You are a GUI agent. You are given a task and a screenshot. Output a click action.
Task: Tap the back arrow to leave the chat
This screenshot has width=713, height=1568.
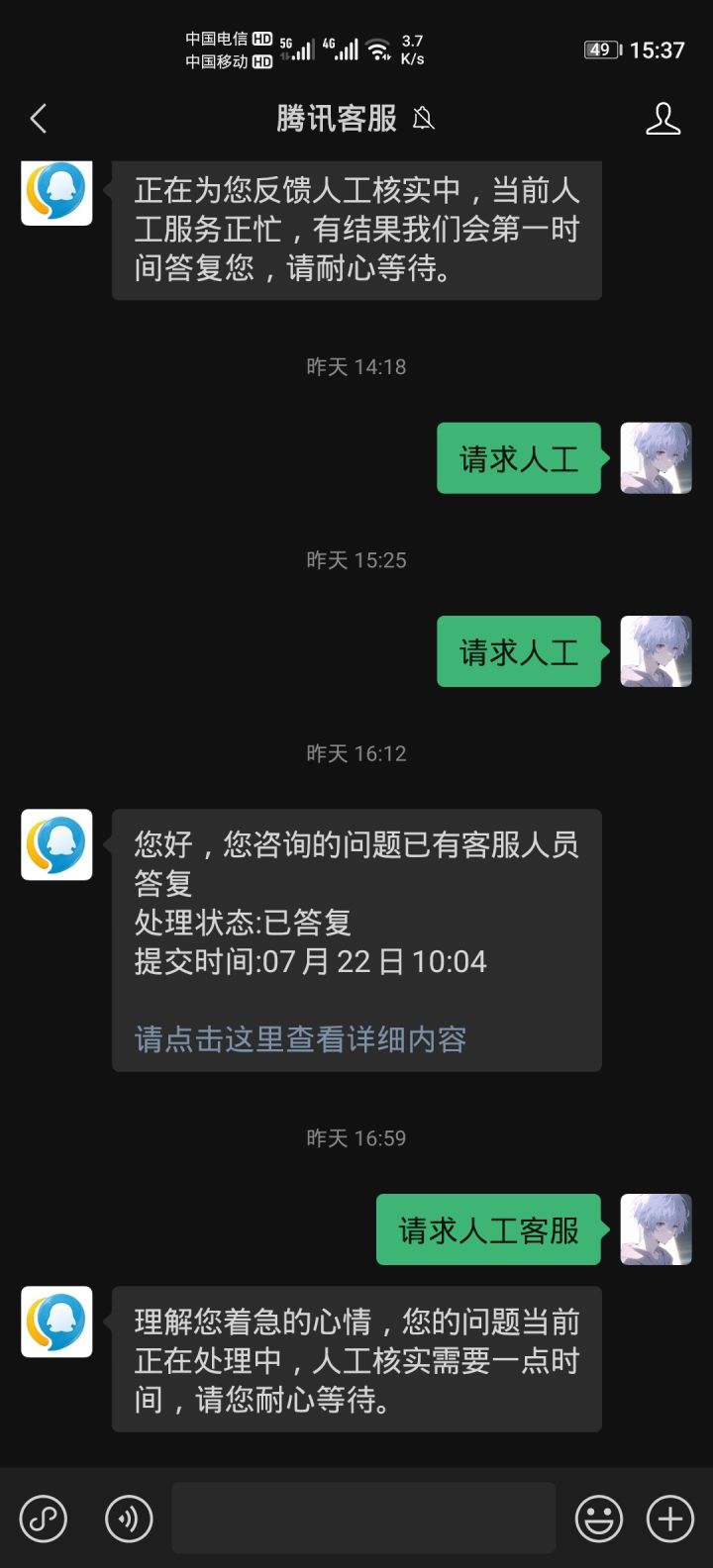tap(38, 118)
